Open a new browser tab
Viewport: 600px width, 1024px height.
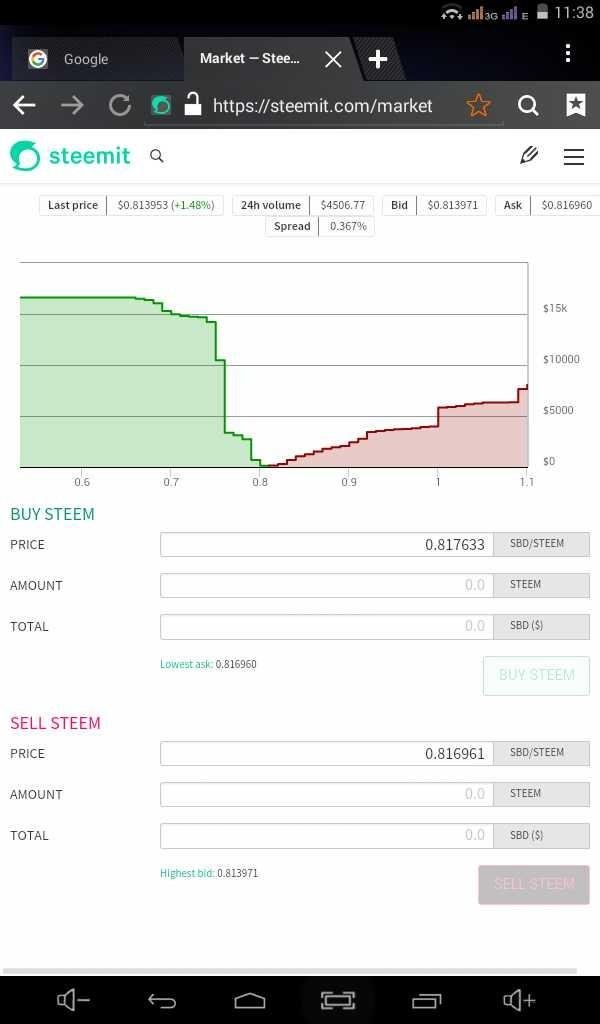click(x=377, y=59)
